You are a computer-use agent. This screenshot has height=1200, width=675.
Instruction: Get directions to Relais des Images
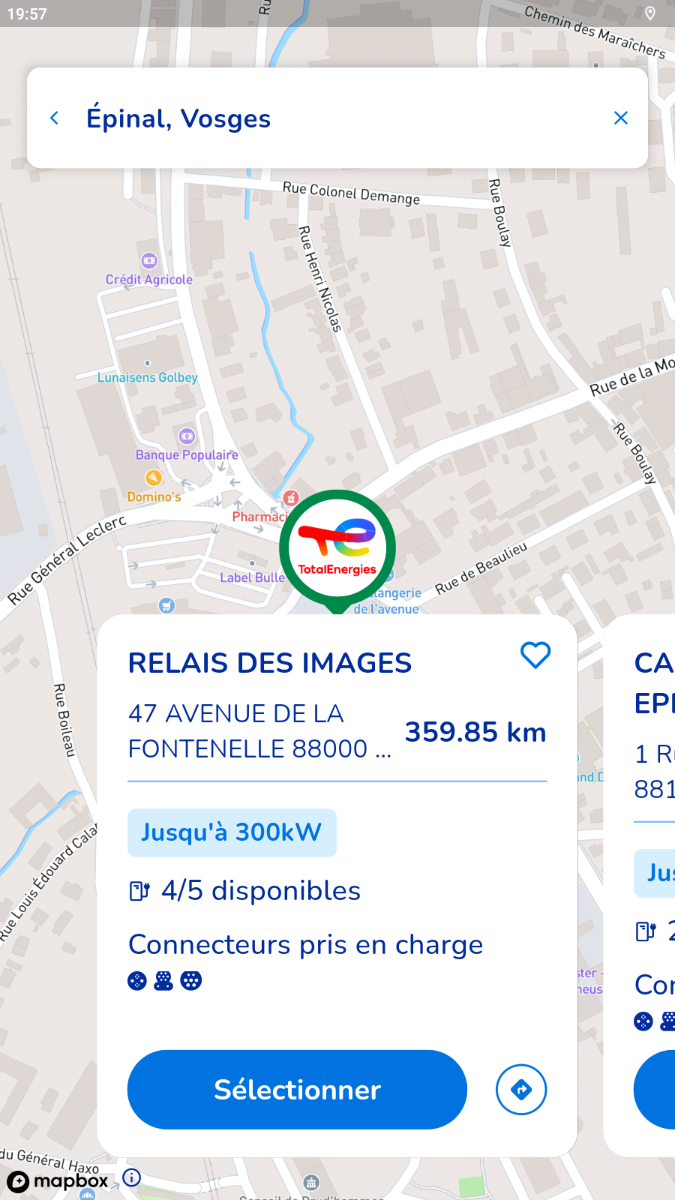(x=521, y=1089)
